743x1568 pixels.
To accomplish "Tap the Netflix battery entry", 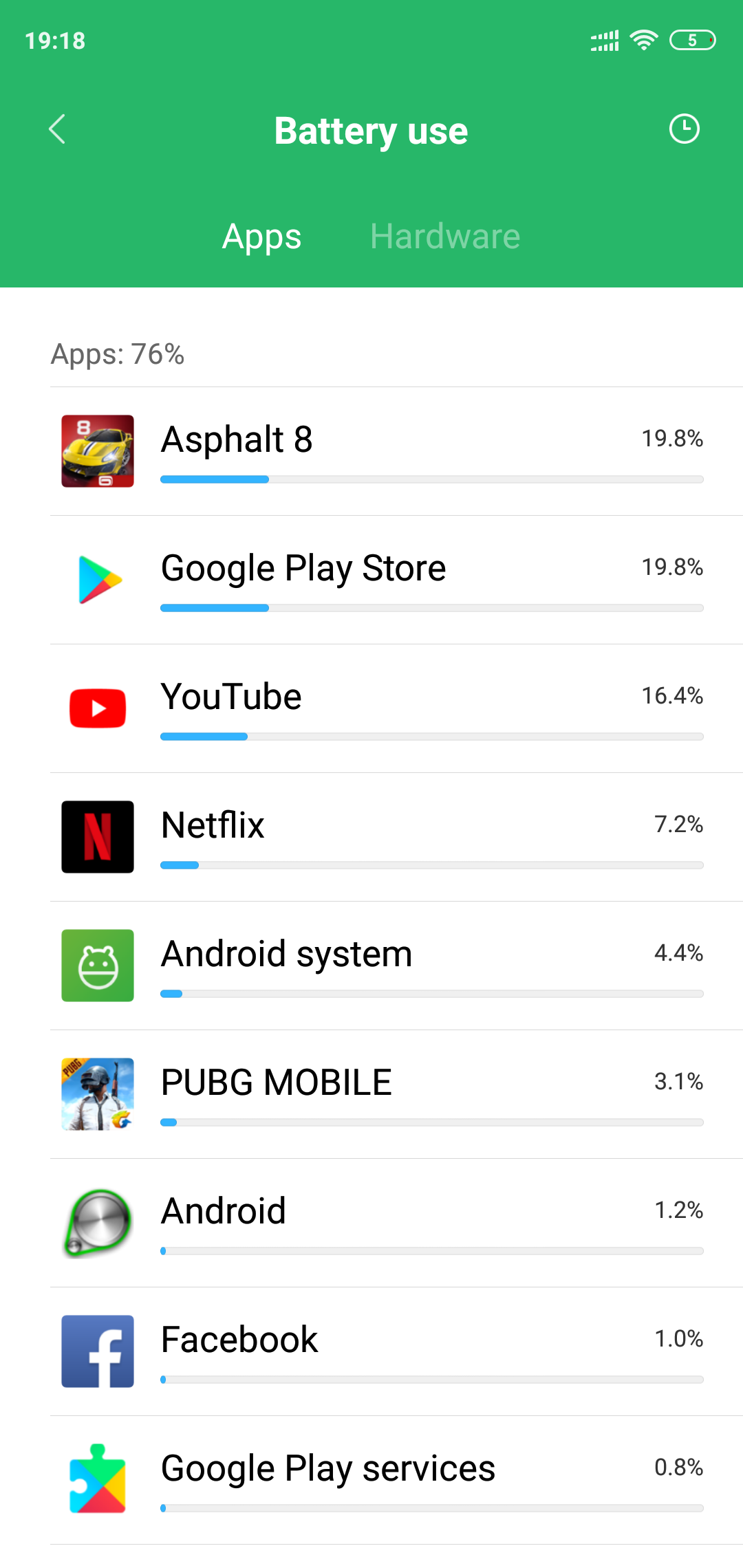I will pos(396,837).
